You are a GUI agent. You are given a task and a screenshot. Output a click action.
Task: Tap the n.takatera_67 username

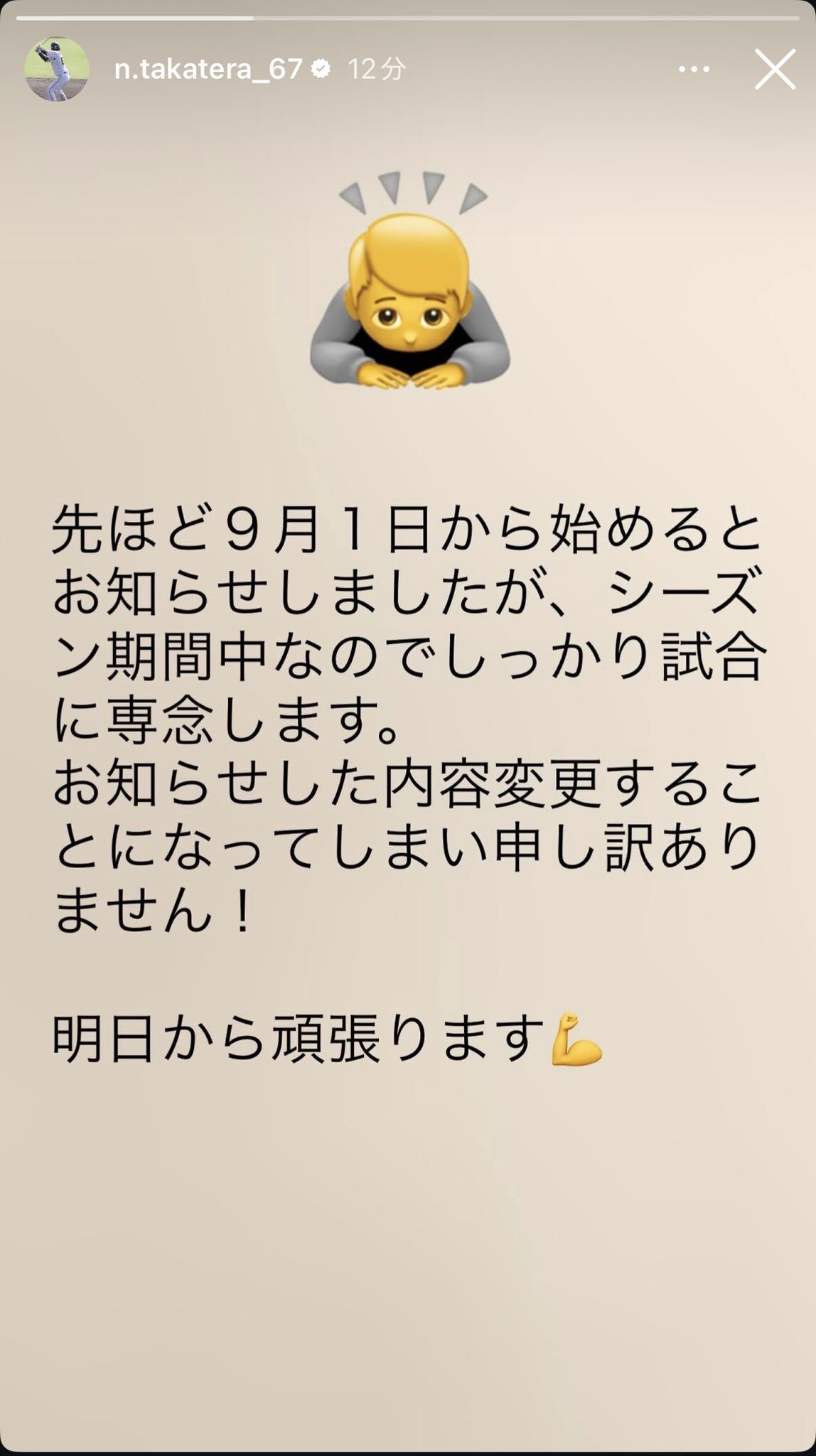[208, 69]
